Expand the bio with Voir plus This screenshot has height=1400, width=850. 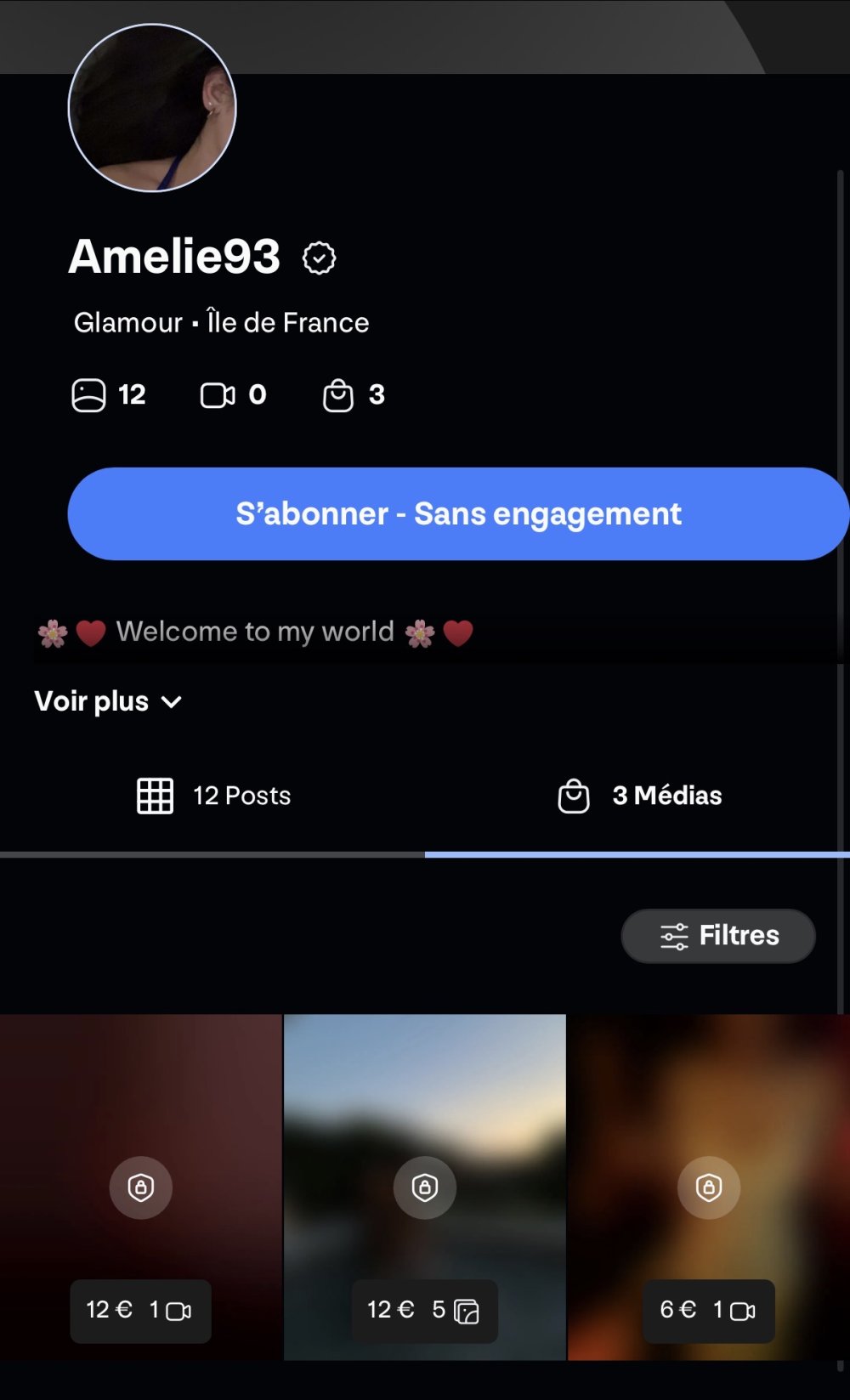click(108, 701)
